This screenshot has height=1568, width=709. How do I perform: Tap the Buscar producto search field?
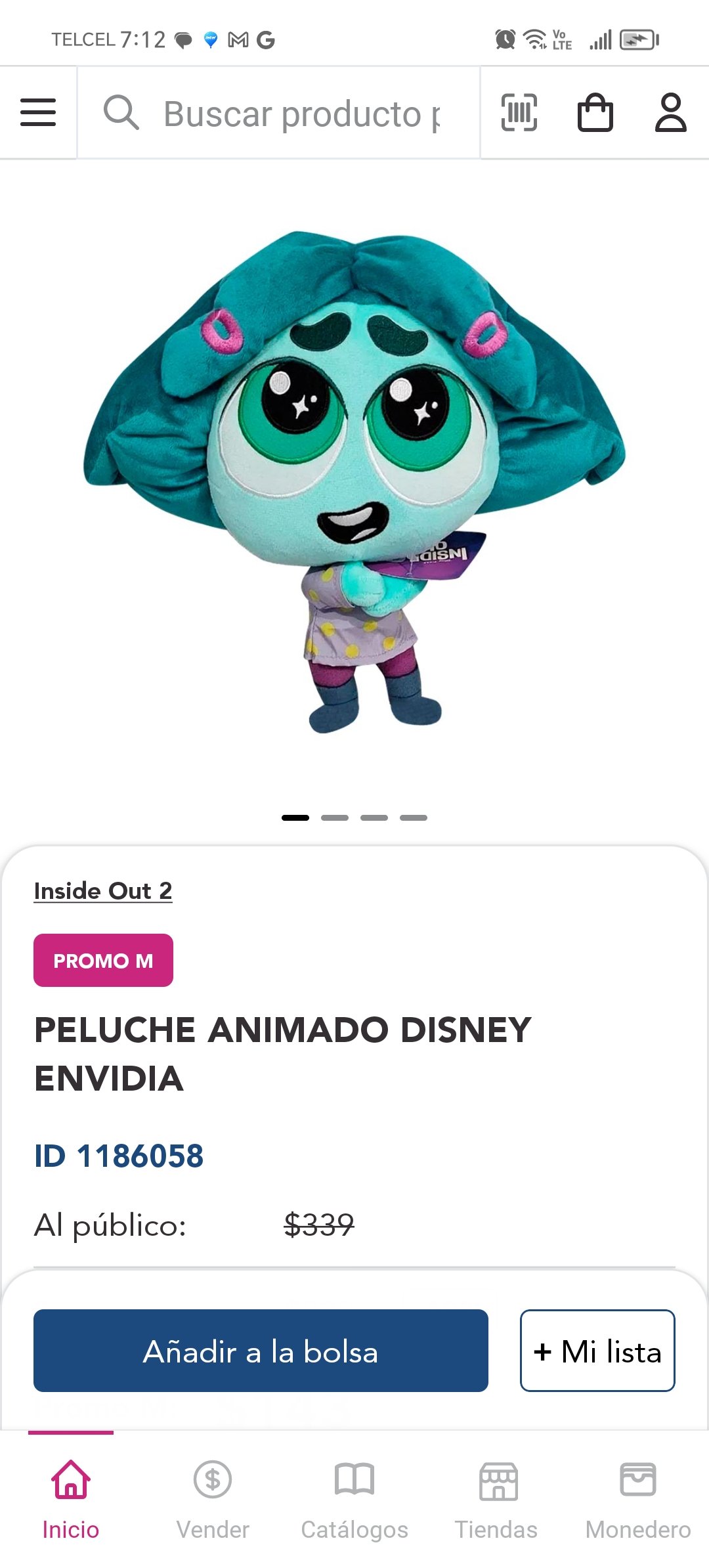tap(278, 113)
